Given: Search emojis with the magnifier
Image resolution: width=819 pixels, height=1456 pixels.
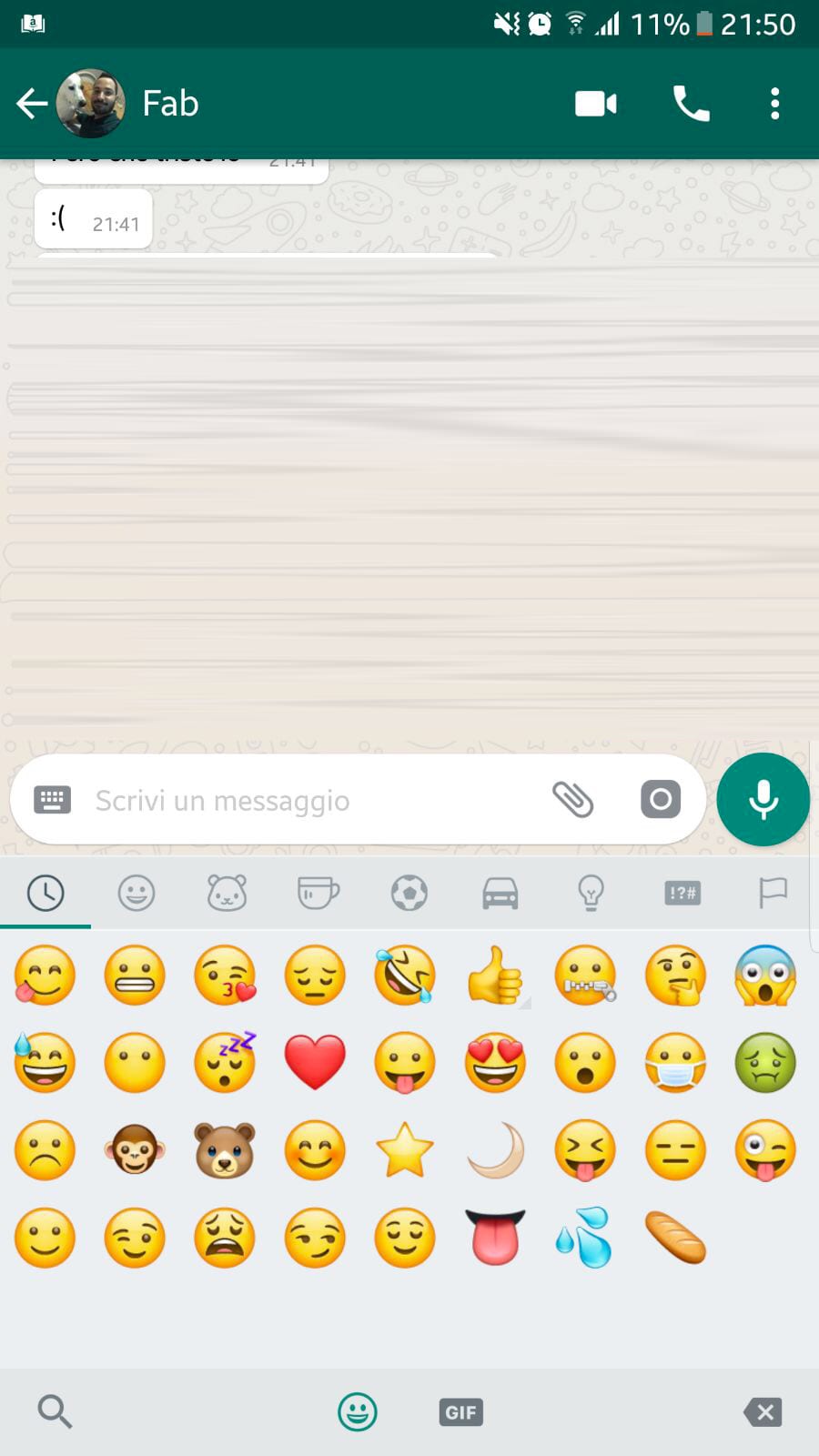Looking at the screenshot, I should pos(55,1411).
